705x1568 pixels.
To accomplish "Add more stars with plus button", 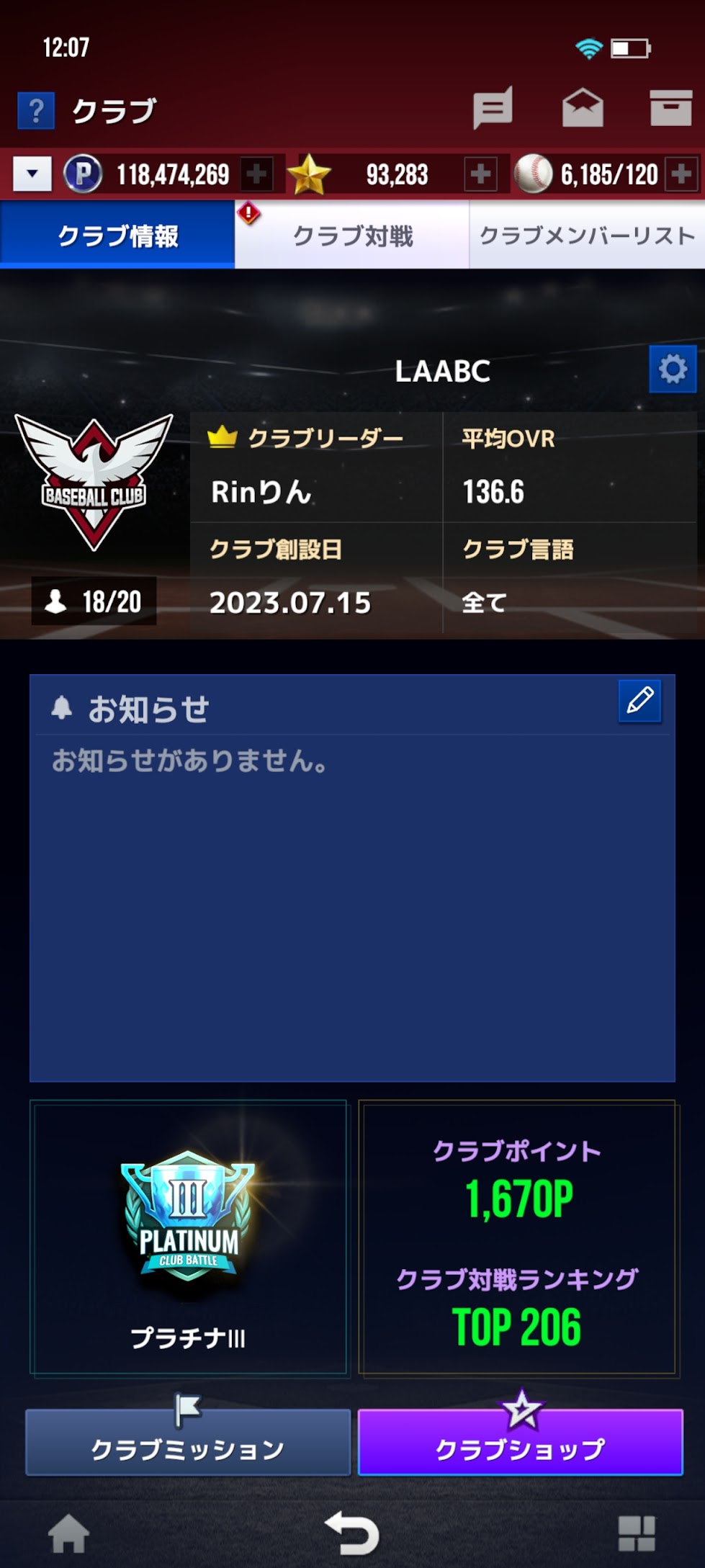I will 480,174.
